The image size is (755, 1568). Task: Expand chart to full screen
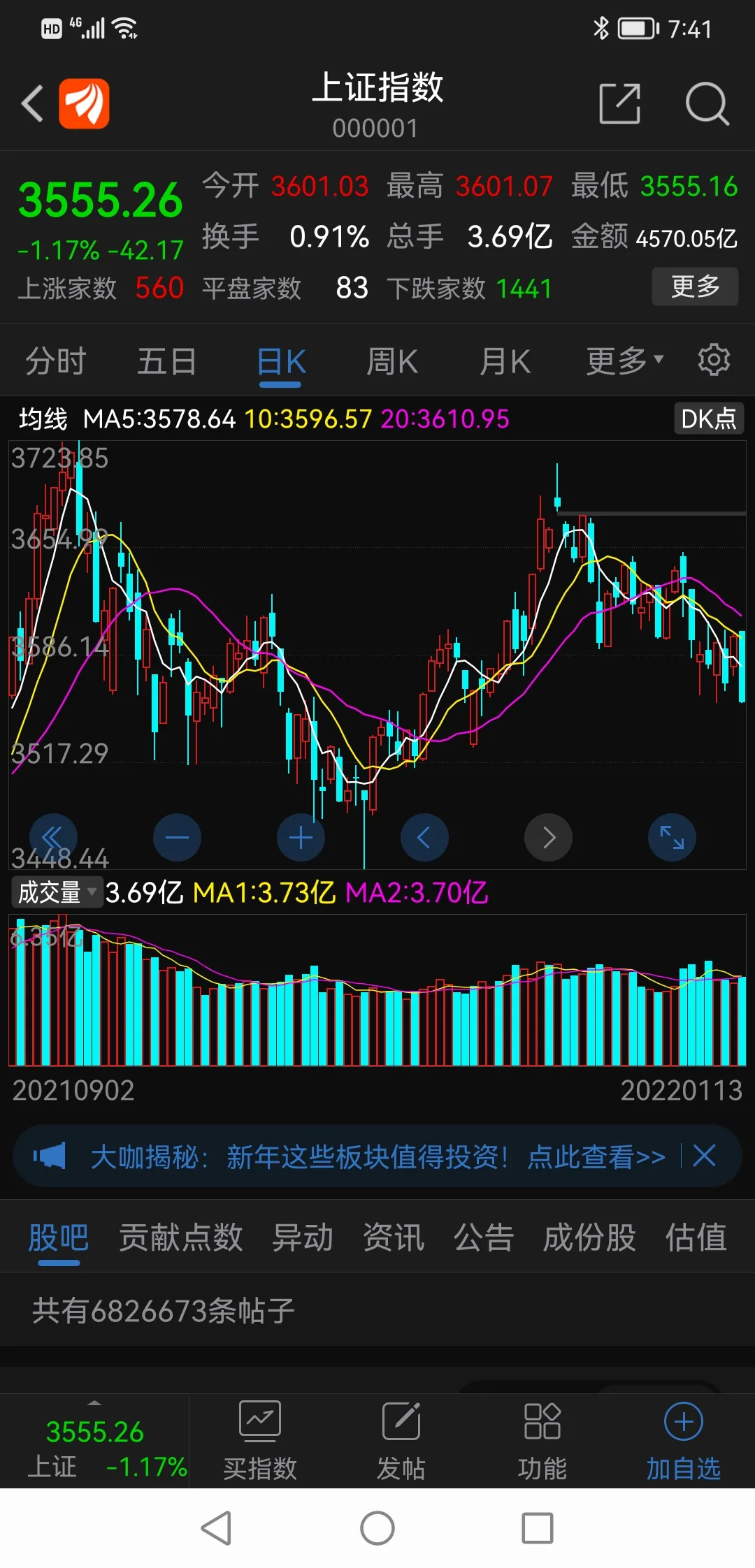click(672, 837)
